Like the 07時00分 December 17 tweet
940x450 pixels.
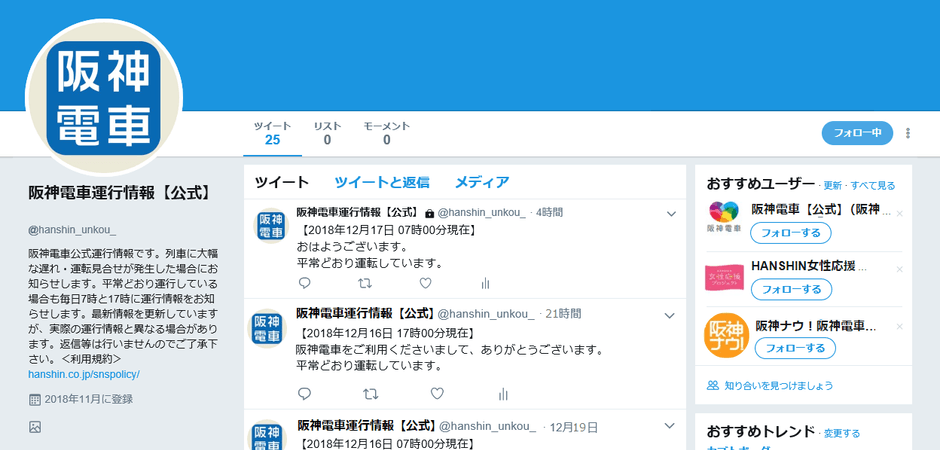[x=425, y=284]
